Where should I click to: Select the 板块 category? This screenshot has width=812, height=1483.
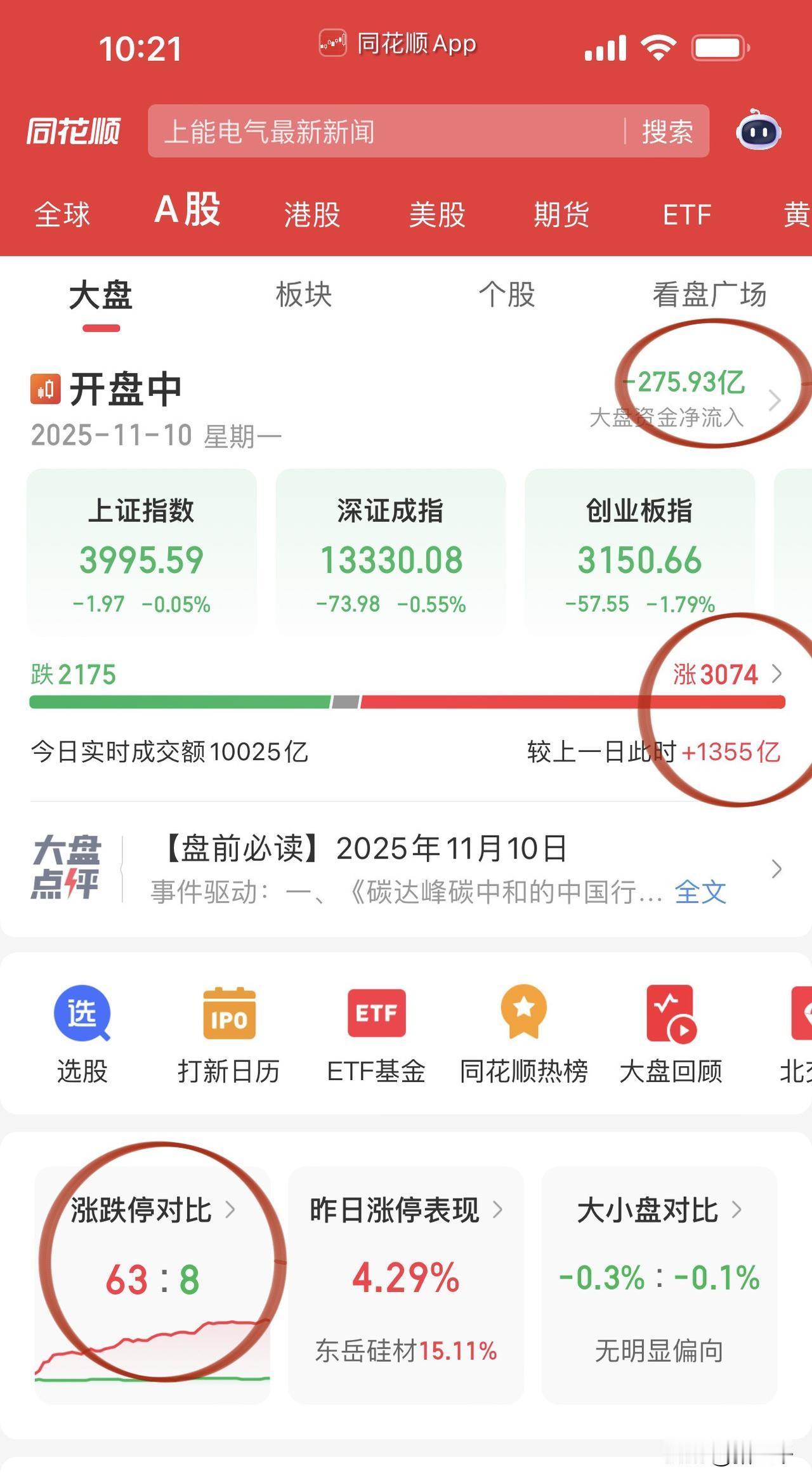[x=304, y=294]
